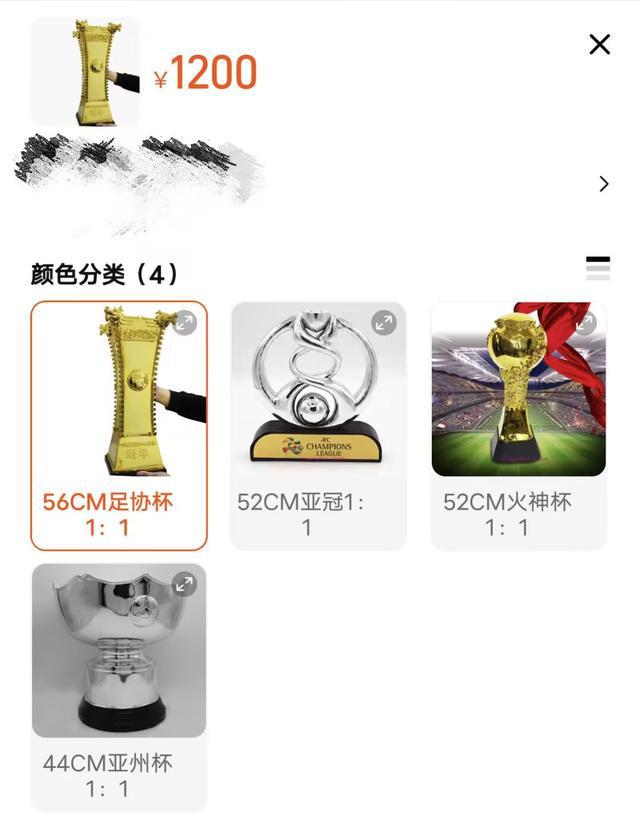Close the product options sheet

[x=599, y=44]
